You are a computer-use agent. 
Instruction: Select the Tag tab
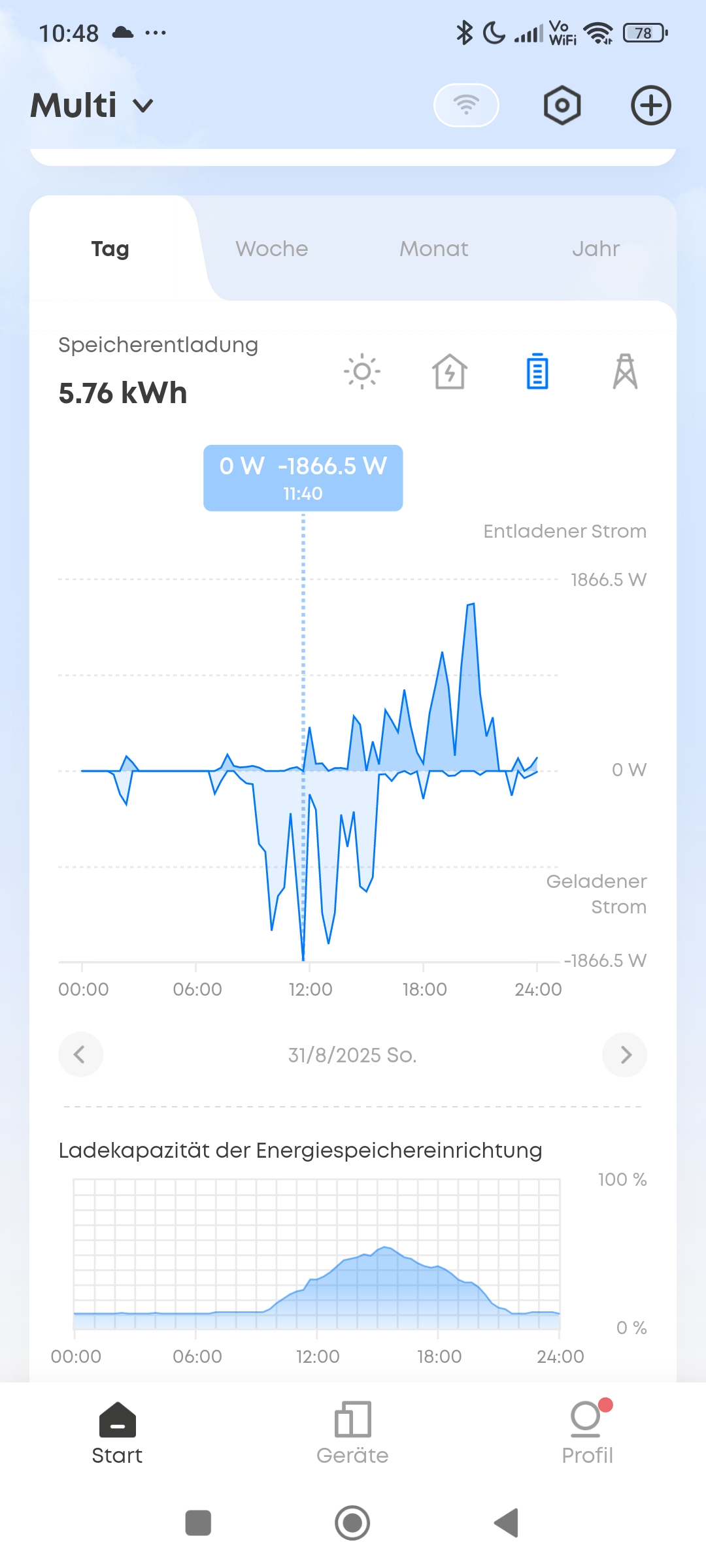(x=110, y=249)
